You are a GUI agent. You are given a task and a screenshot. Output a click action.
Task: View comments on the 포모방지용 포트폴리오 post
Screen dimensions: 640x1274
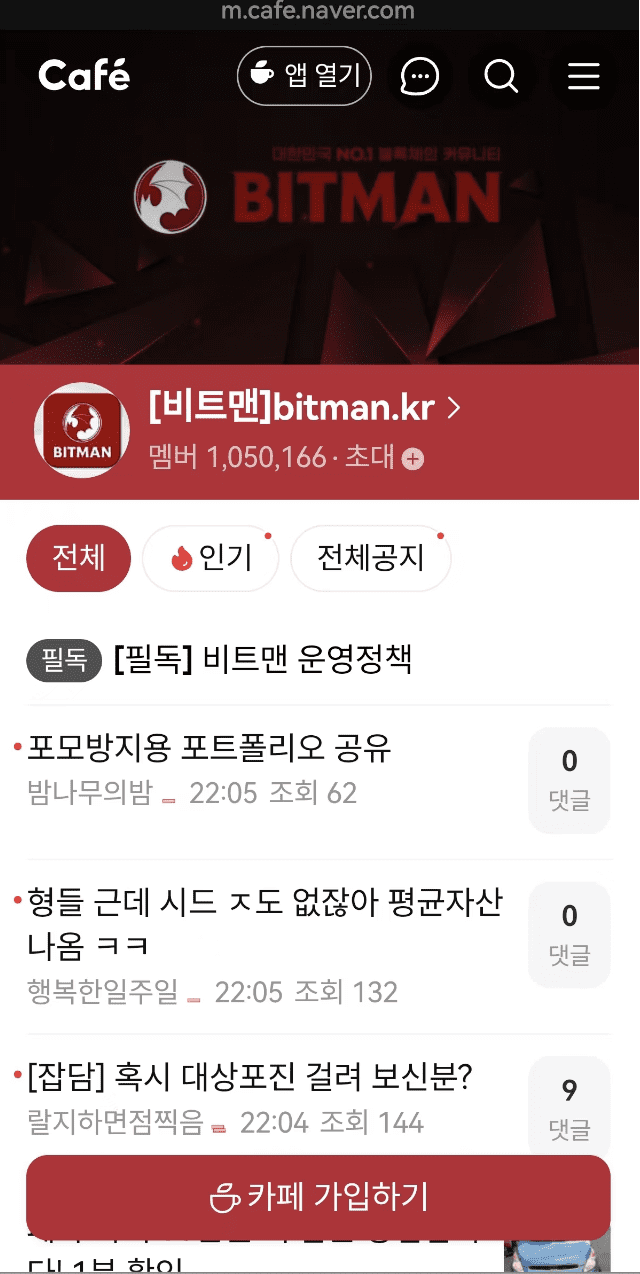click(569, 780)
